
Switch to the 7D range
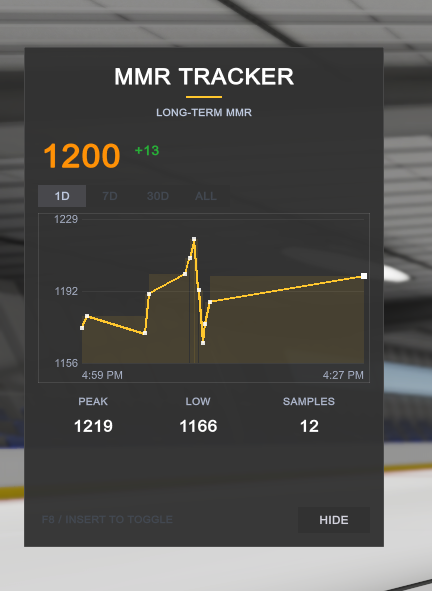(110, 196)
